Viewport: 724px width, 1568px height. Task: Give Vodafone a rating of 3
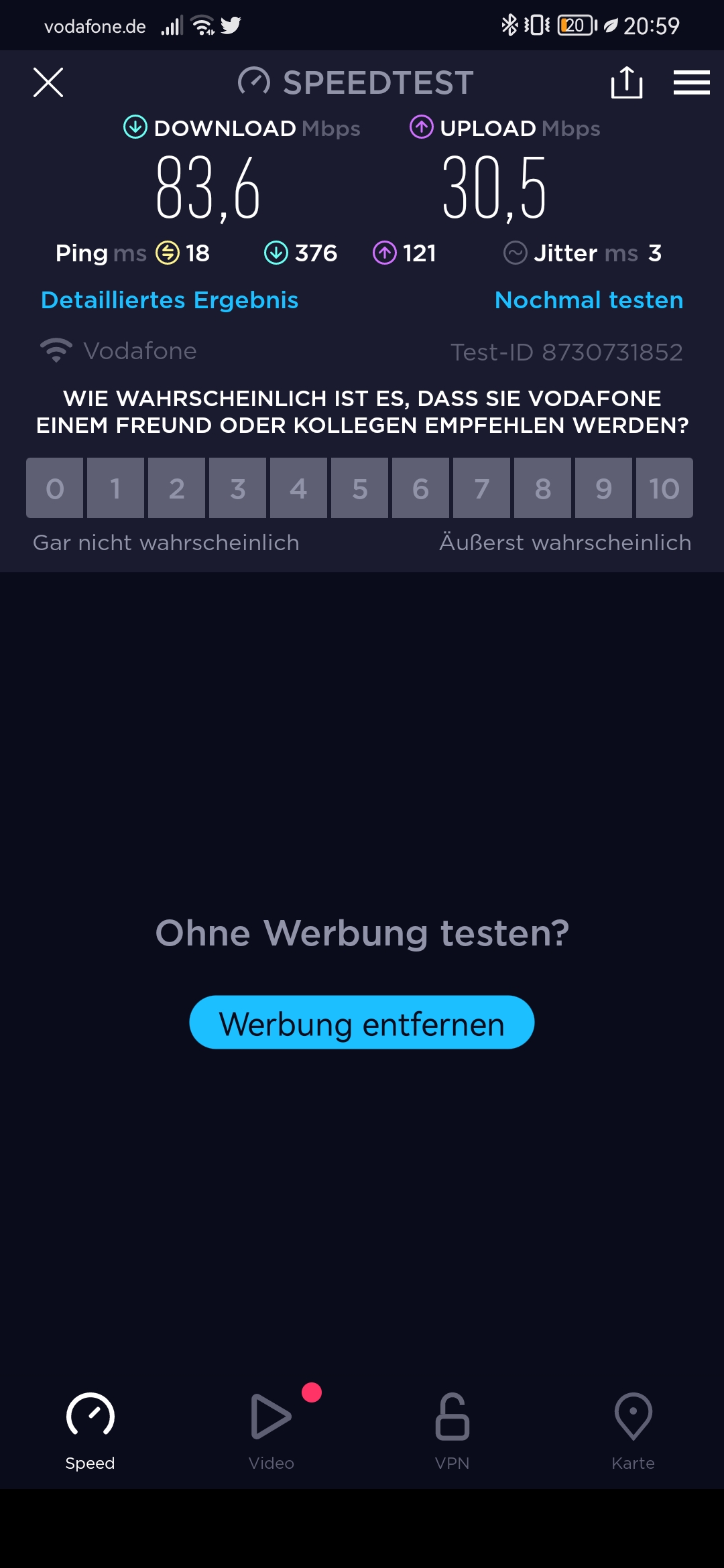coord(238,488)
